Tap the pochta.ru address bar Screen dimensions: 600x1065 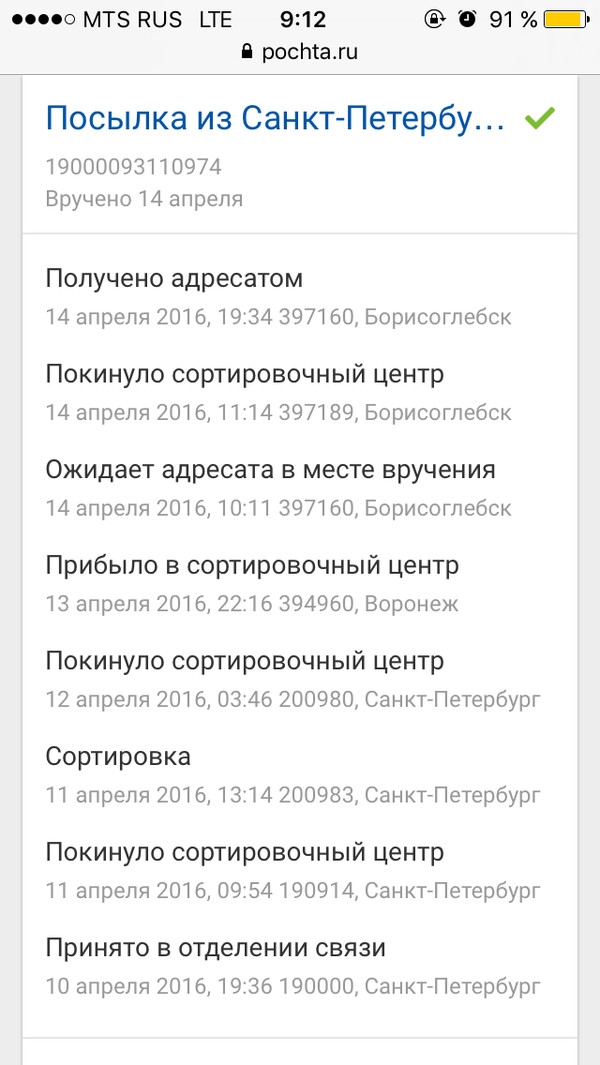point(299,52)
